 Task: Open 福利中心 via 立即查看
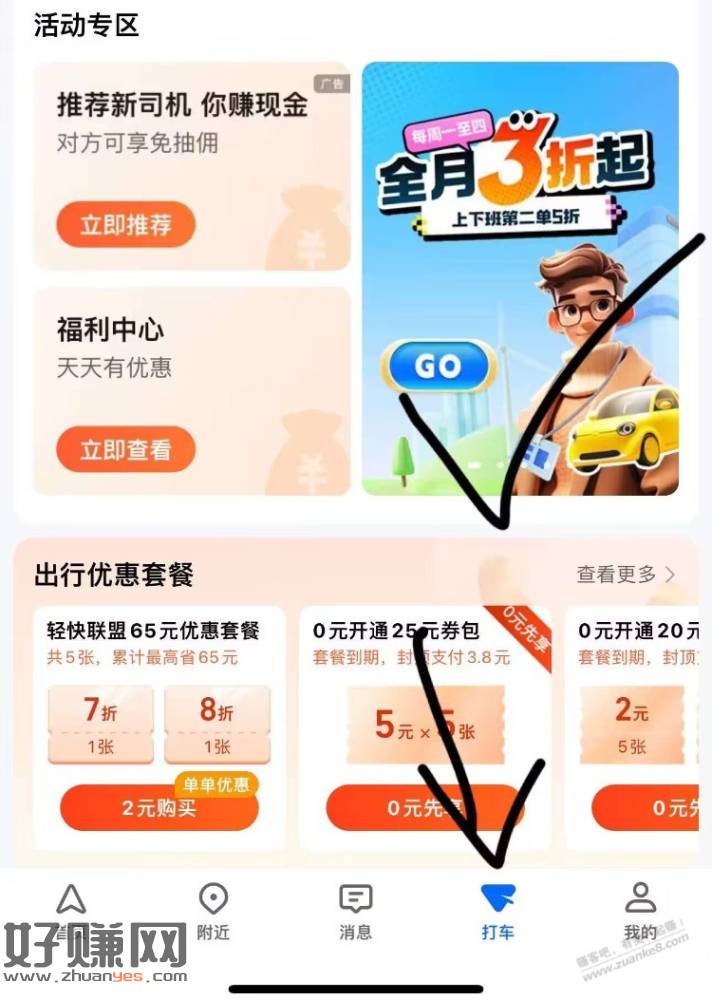[x=125, y=449]
